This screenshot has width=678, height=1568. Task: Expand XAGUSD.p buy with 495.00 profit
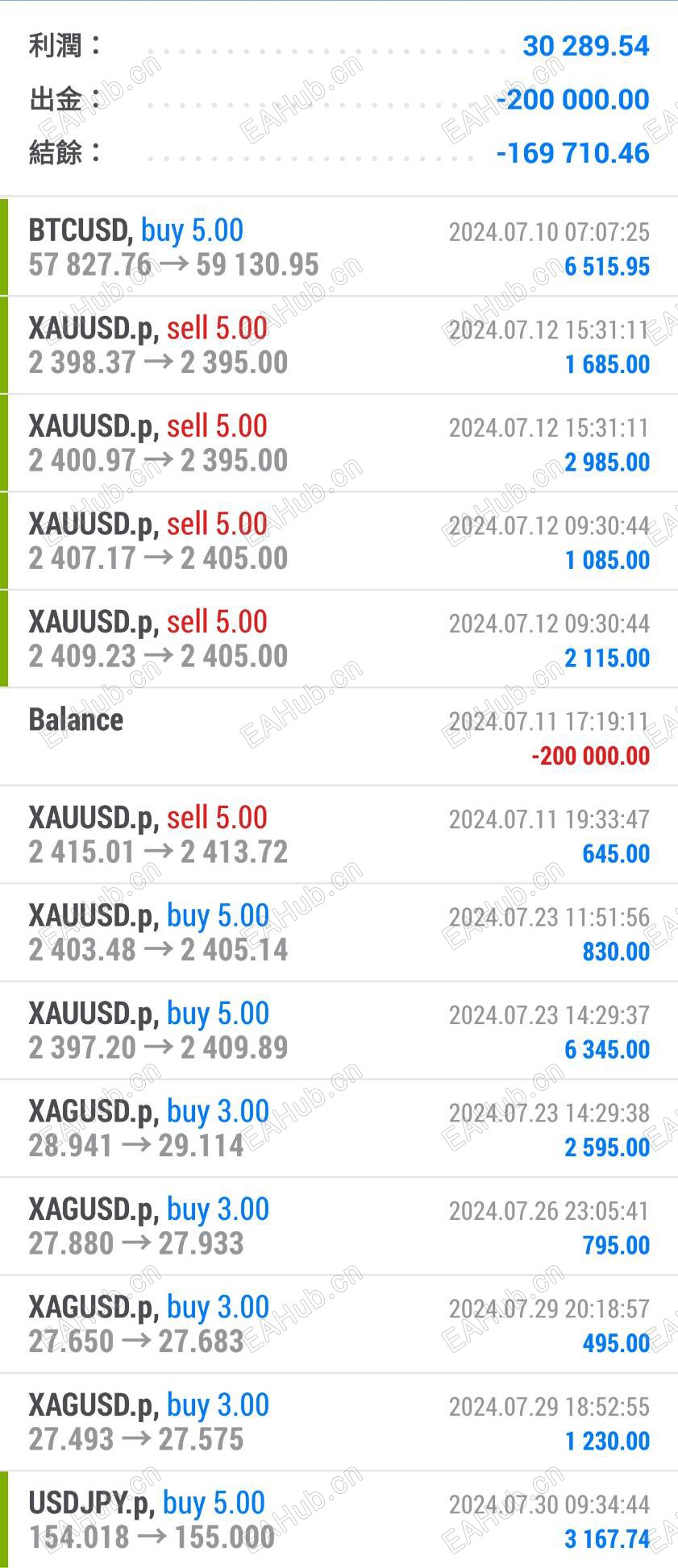pyautogui.click(x=339, y=1324)
